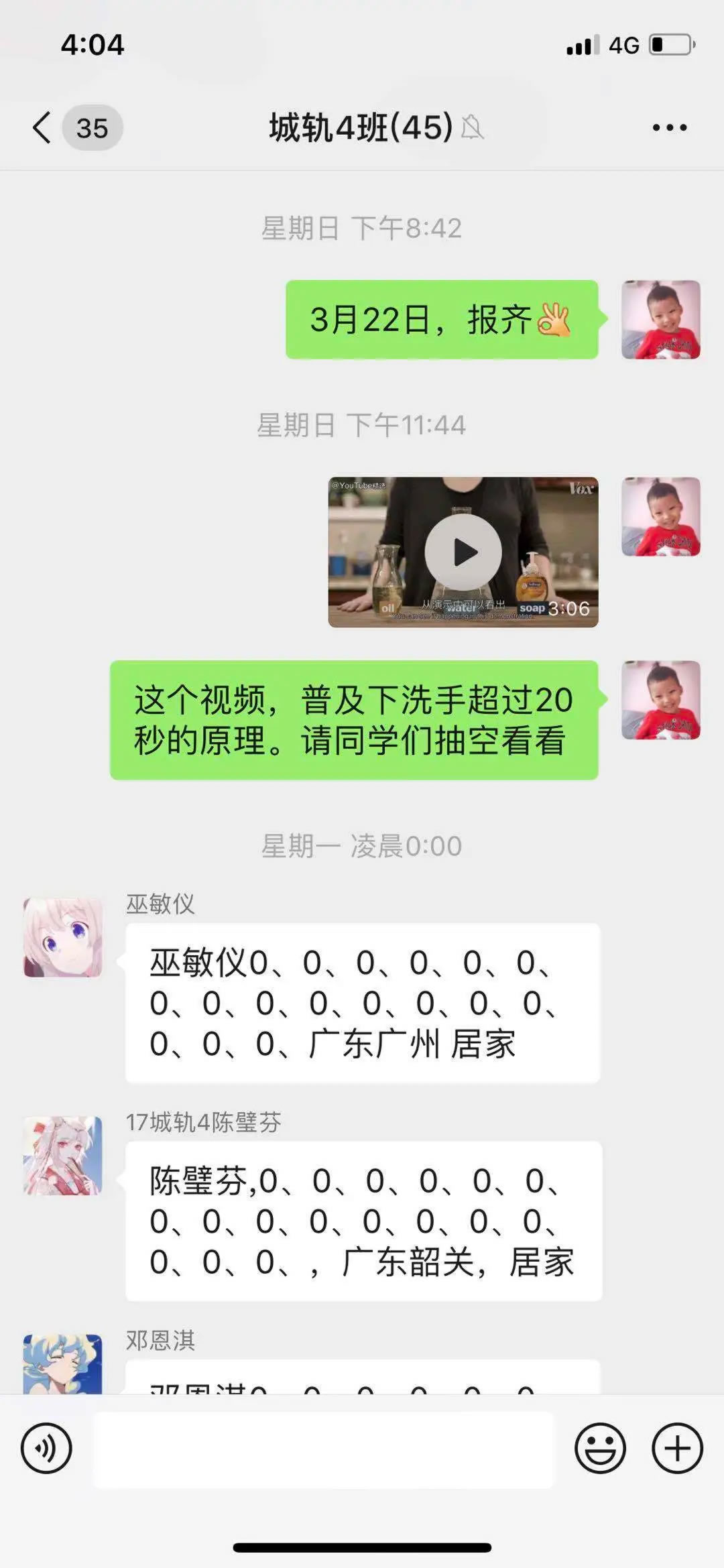Image resolution: width=724 pixels, height=1568 pixels.
Task: Open the emoji sticker panel
Action: pyautogui.click(x=600, y=1448)
